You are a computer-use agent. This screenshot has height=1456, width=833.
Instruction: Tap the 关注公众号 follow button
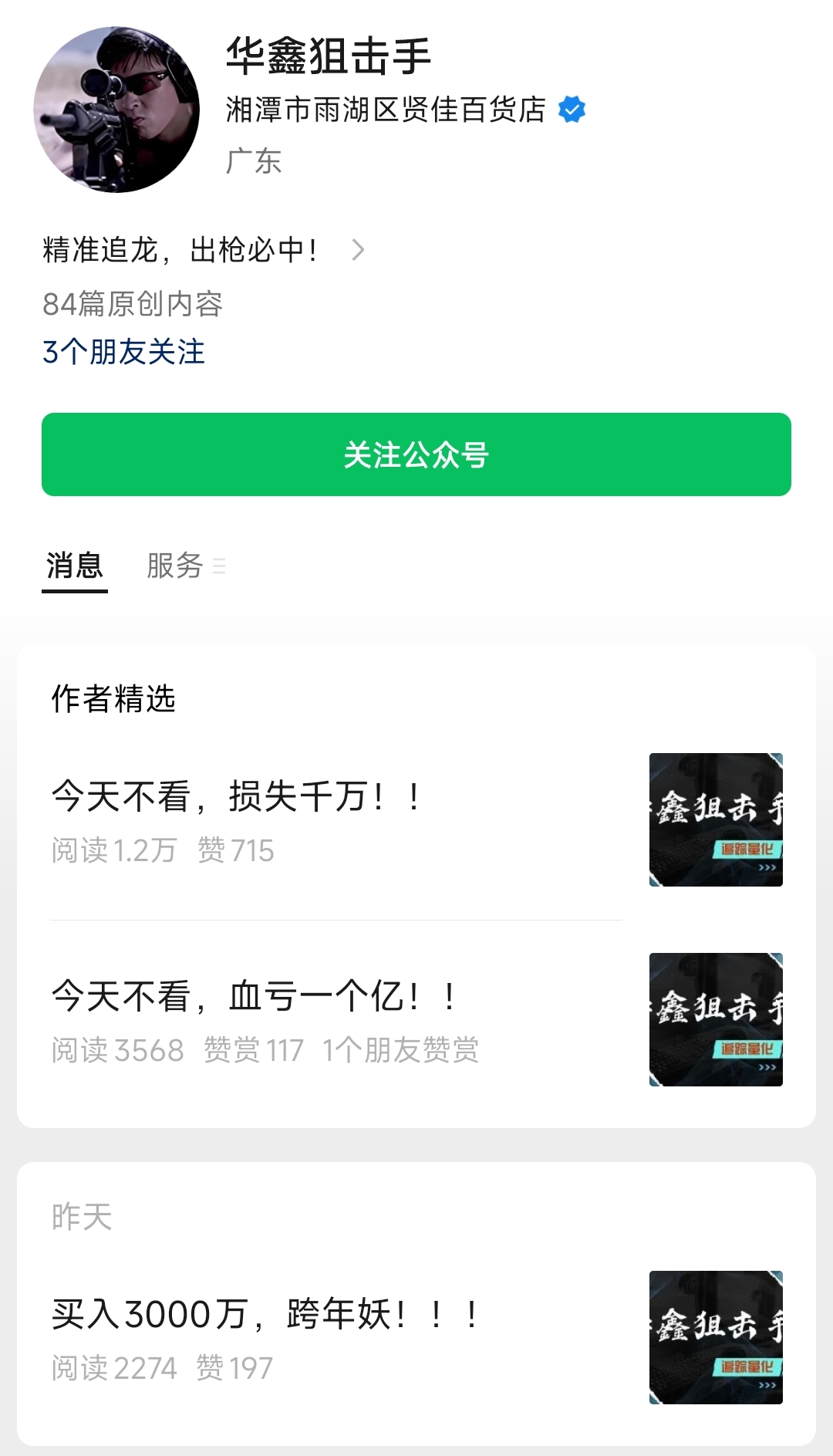tap(416, 454)
